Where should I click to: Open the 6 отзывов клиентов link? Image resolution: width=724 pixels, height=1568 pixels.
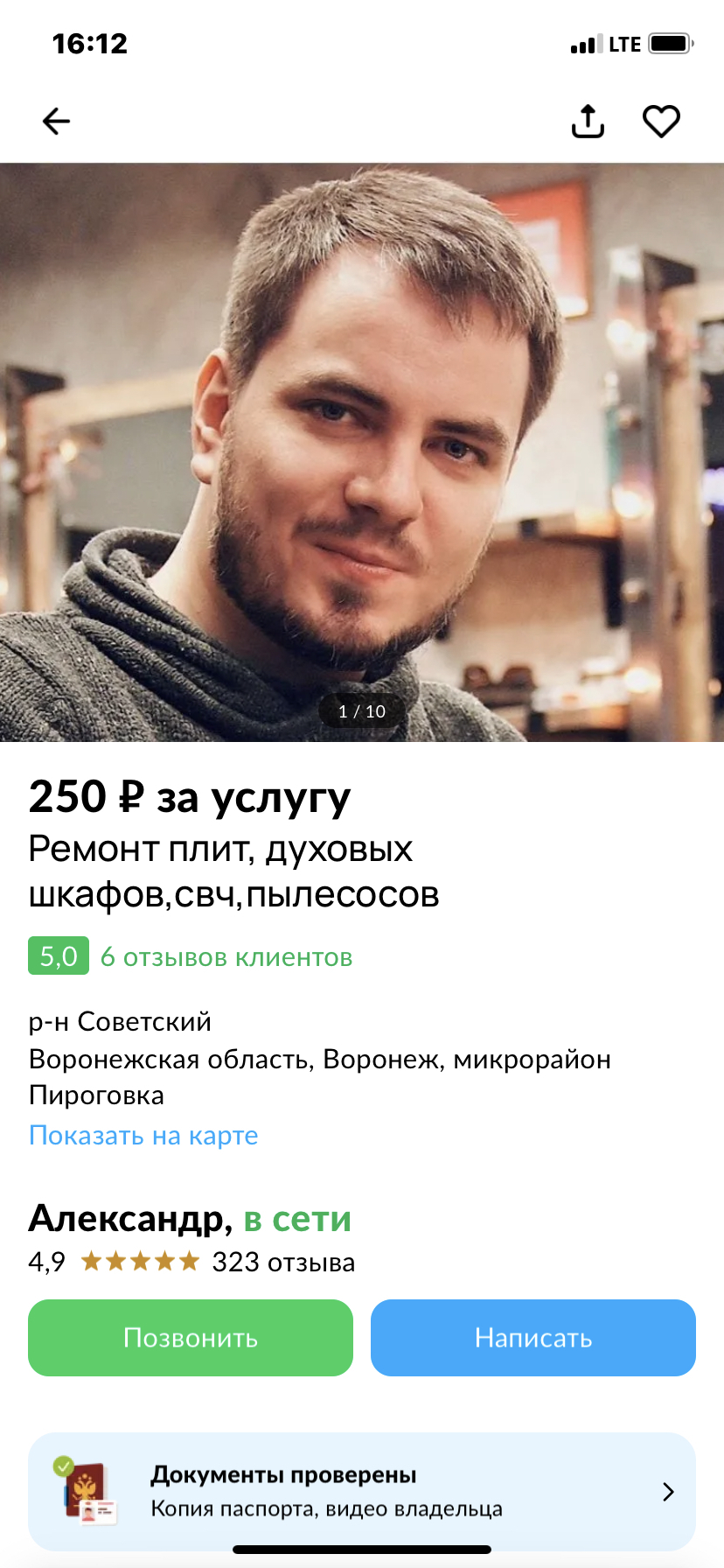[x=226, y=956]
